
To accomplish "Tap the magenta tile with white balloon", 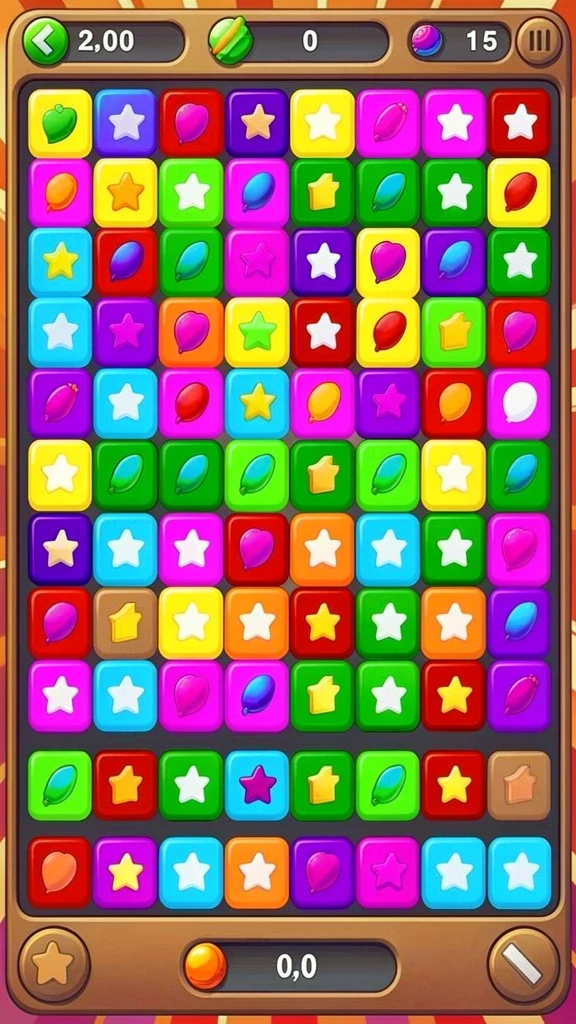I will point(519,403).
